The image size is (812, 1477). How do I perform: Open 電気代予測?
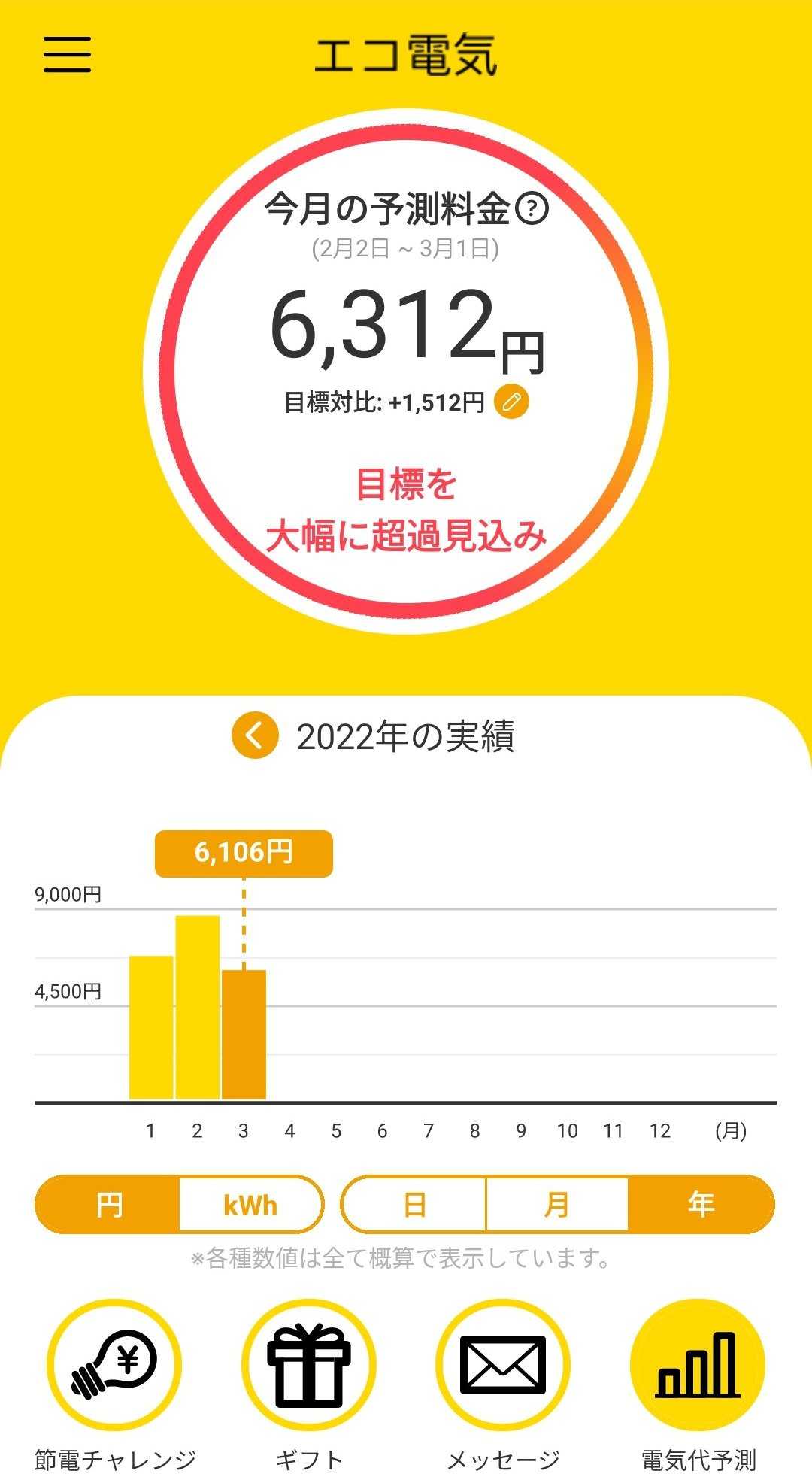(x=697, y=1365)
